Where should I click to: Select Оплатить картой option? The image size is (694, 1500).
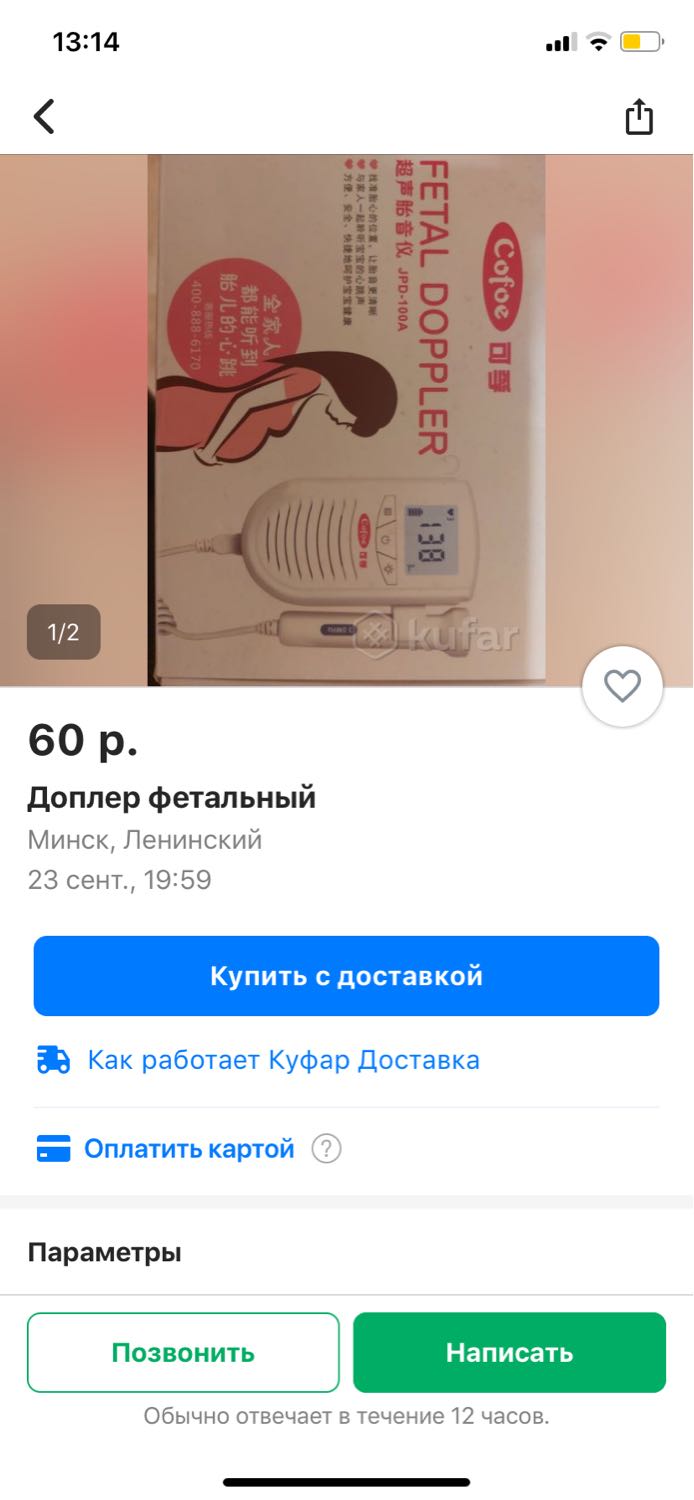[x=189, y=1149]
